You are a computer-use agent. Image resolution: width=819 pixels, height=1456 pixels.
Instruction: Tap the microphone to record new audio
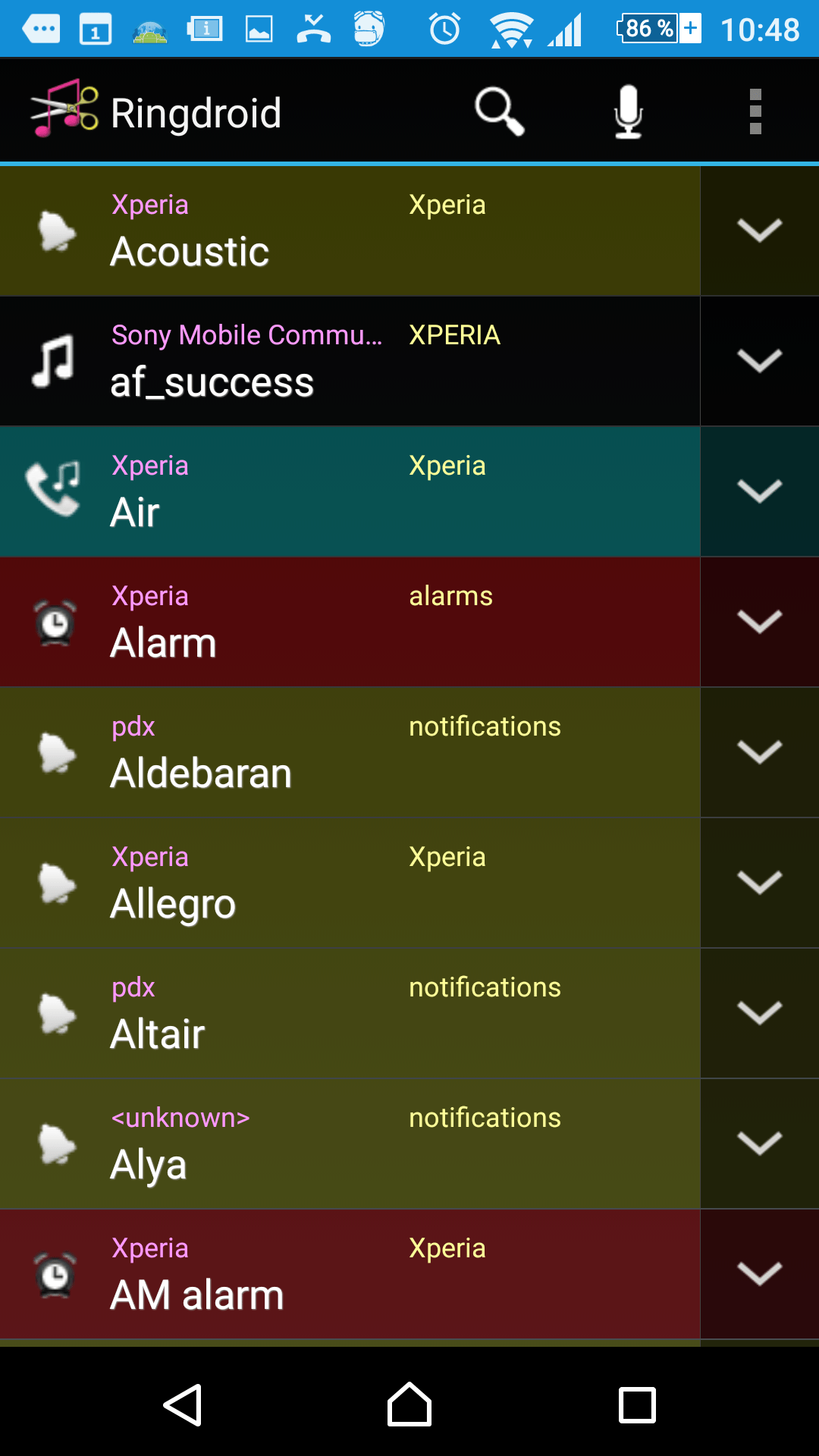[x=628, y=111]
